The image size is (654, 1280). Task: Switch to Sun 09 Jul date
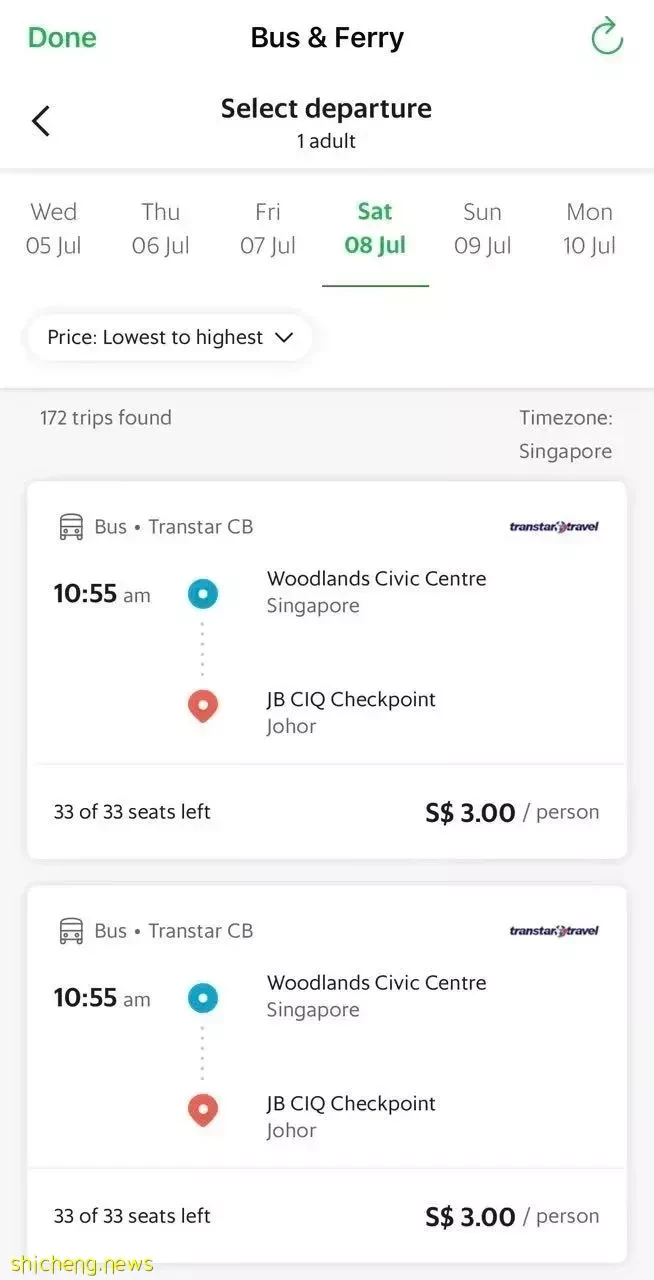coord(482,229)
